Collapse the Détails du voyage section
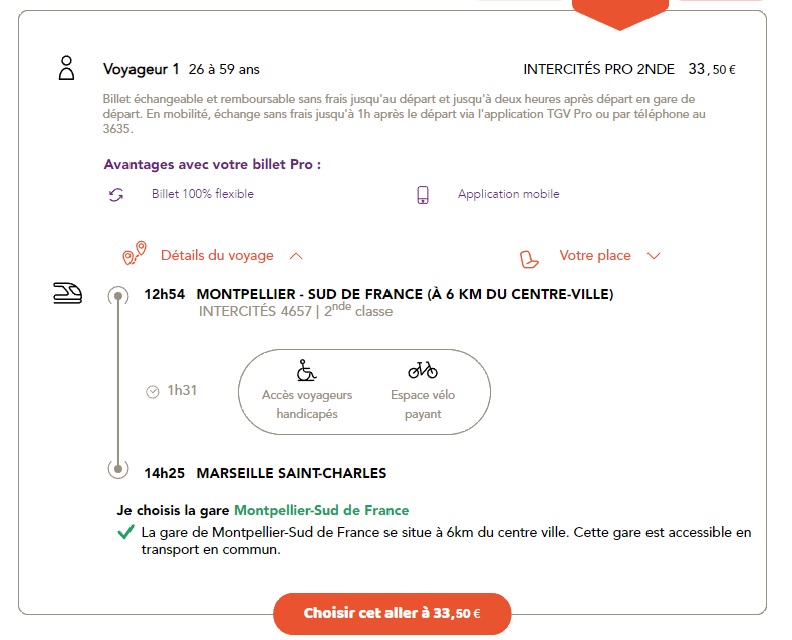The height and width of the screenshot is (640, 792). tap(217, 256)
